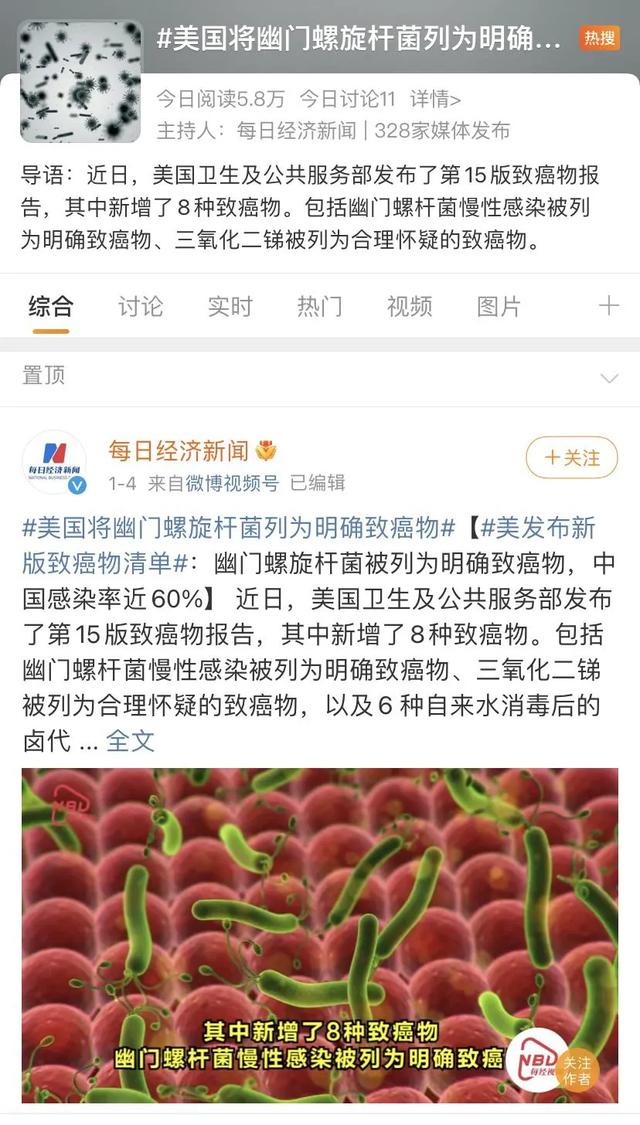640x1125 pixels.
Task: Open 详情 for topic details
Action: pyautogui.click(x=436, y=98)
